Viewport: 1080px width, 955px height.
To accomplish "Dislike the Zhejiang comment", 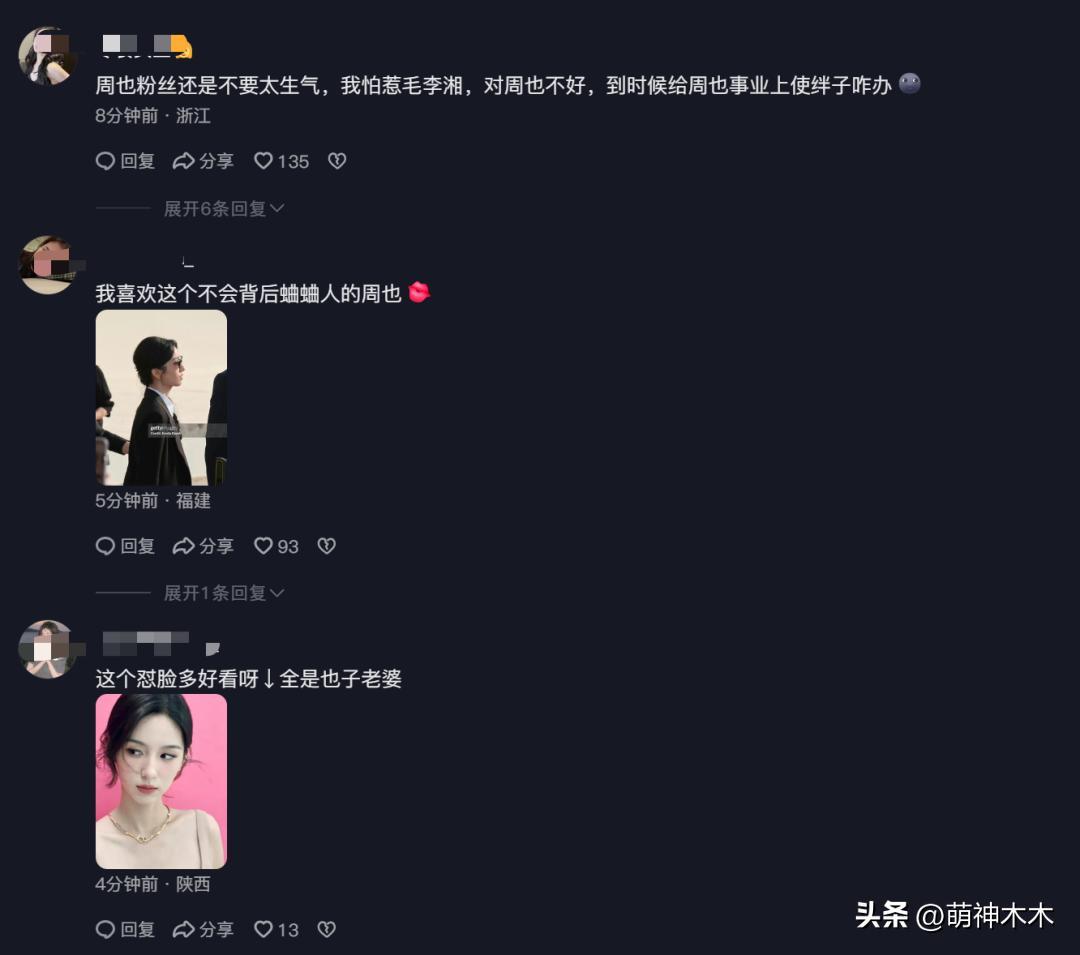I will [337, 161].
